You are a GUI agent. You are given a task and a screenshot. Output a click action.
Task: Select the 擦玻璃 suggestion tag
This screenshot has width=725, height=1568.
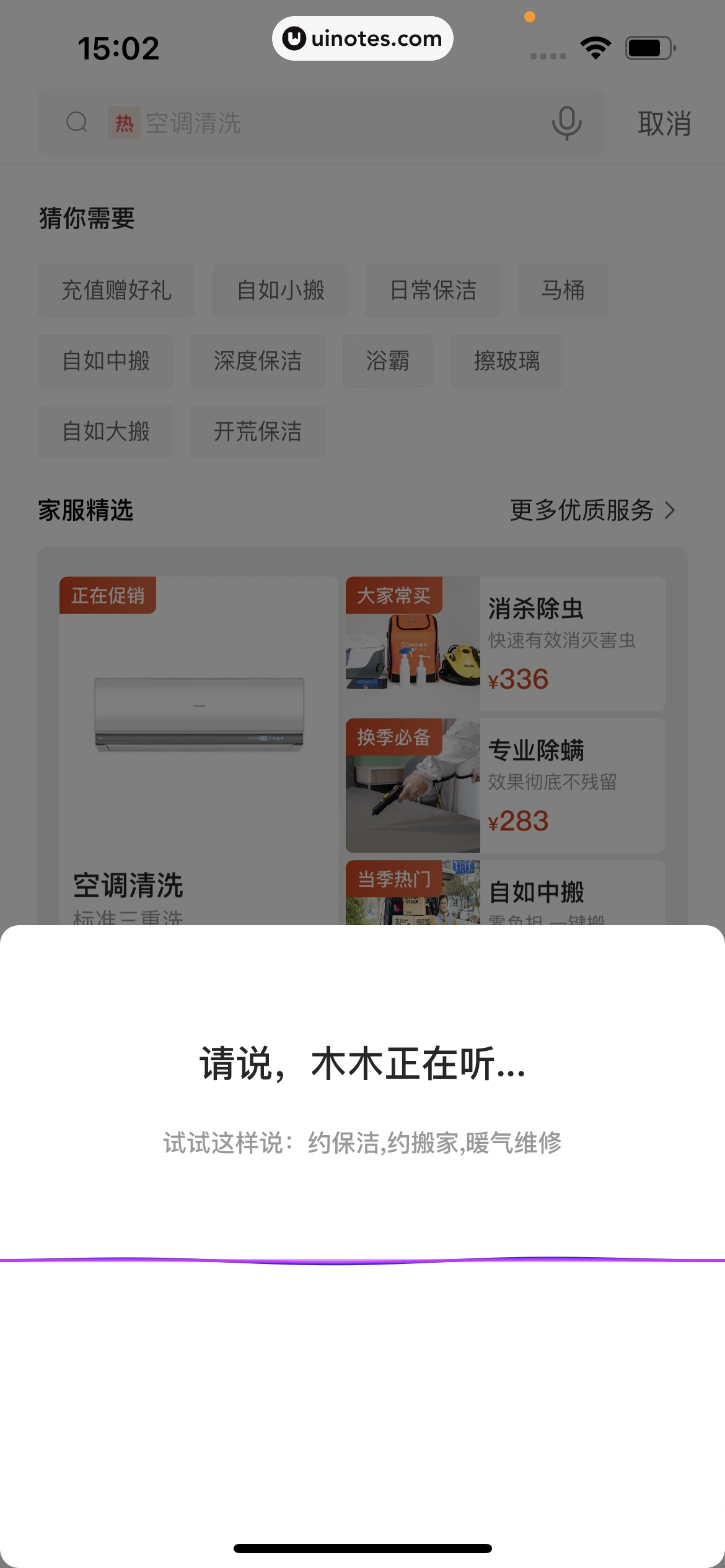coord(507,361)
